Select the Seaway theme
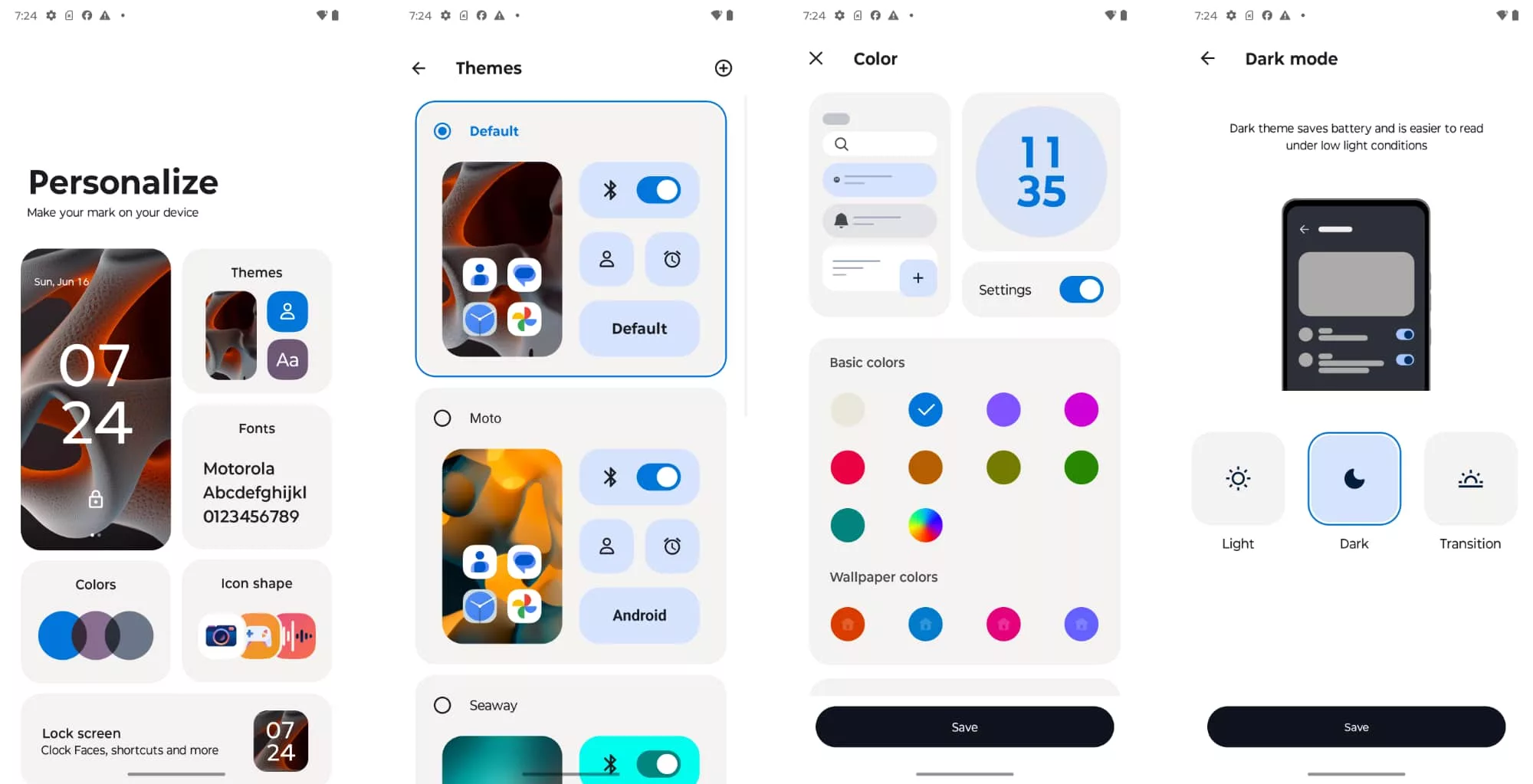1533x784 pixels. 442,705
